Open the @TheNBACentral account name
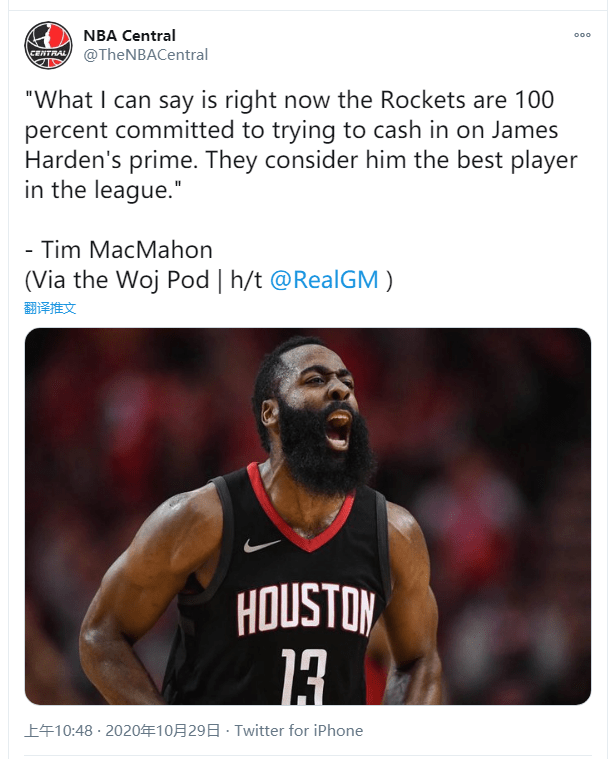 [x=145, y=55]
